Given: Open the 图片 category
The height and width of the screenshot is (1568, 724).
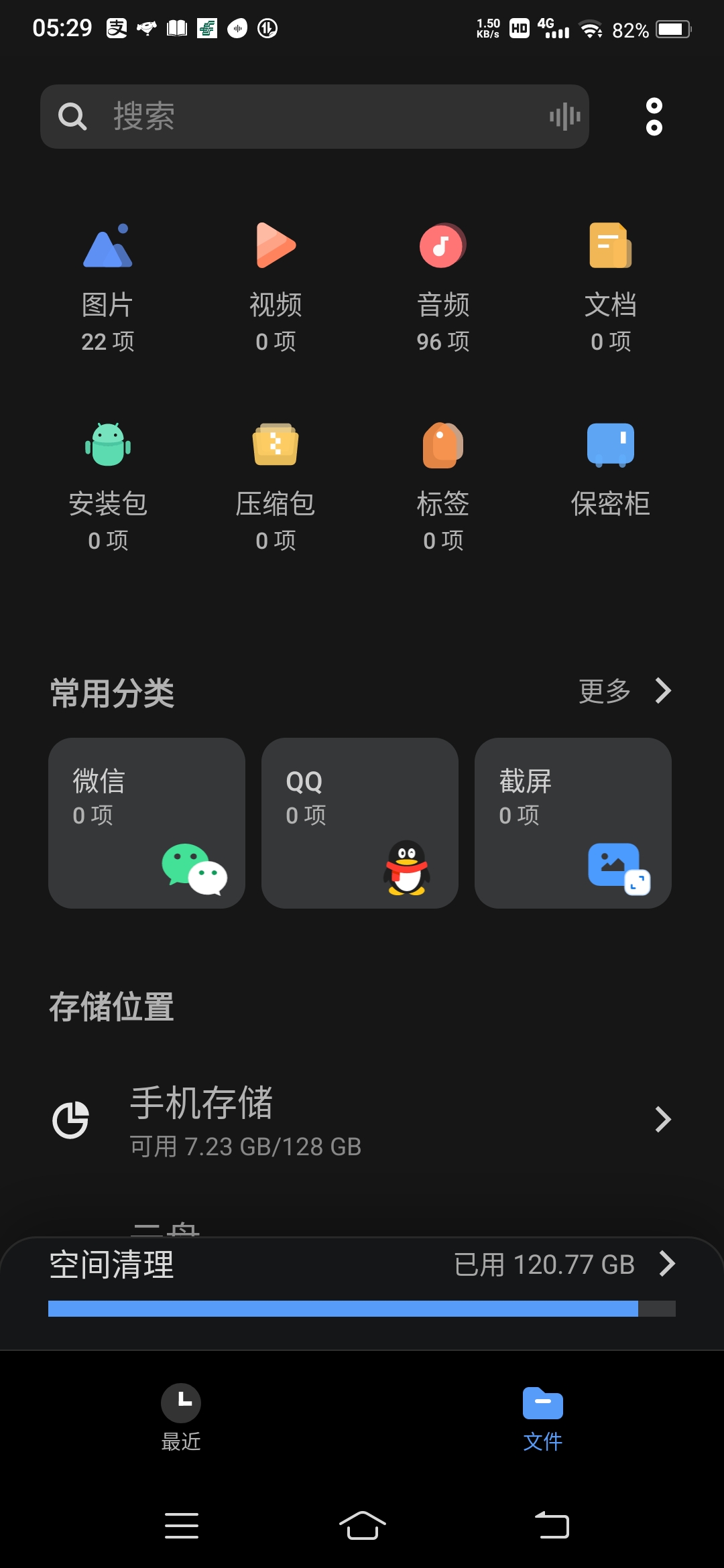Looking at the screenshot, I should (108, 287).
